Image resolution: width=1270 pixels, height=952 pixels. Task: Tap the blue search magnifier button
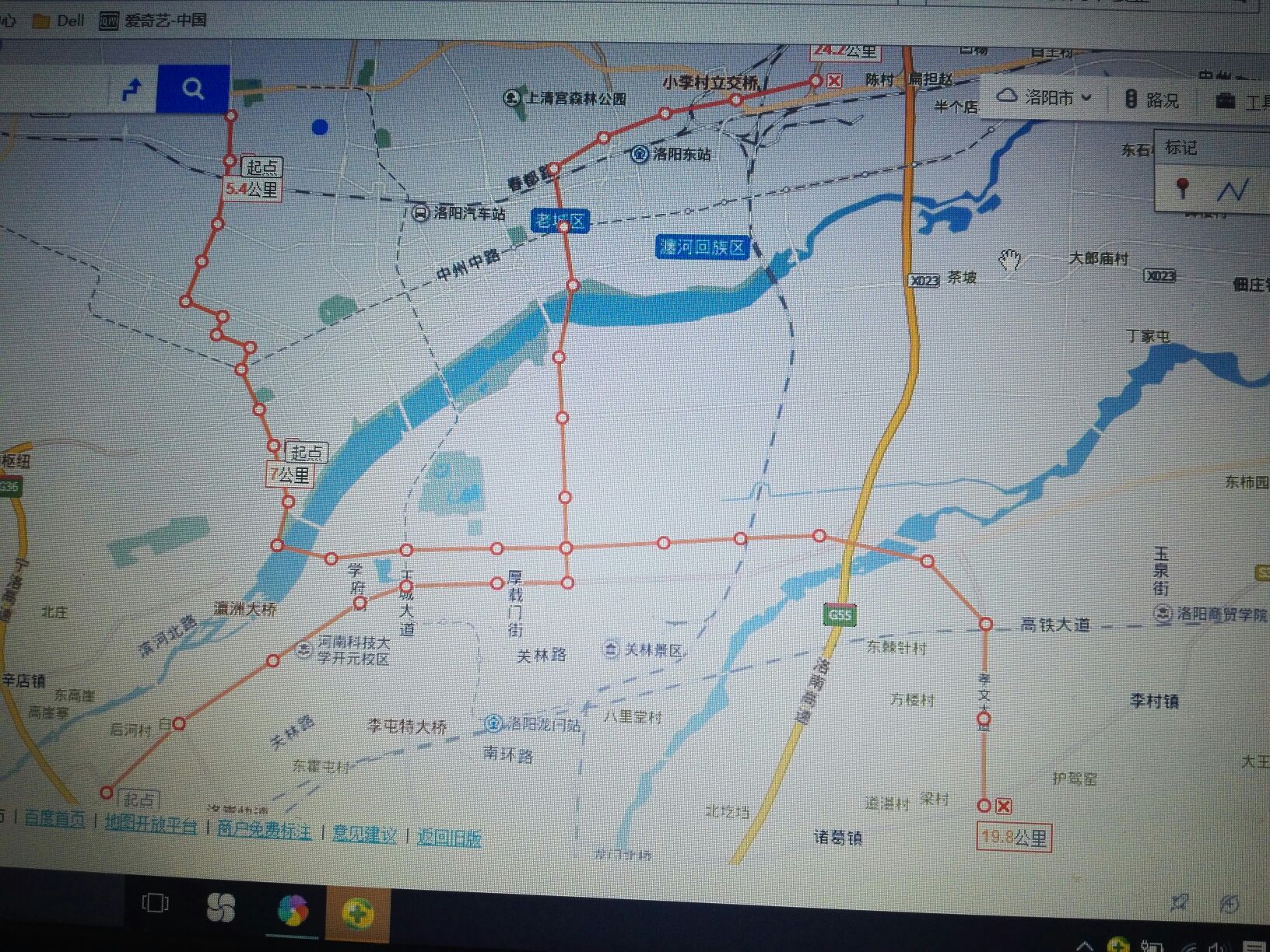(193, 89)
